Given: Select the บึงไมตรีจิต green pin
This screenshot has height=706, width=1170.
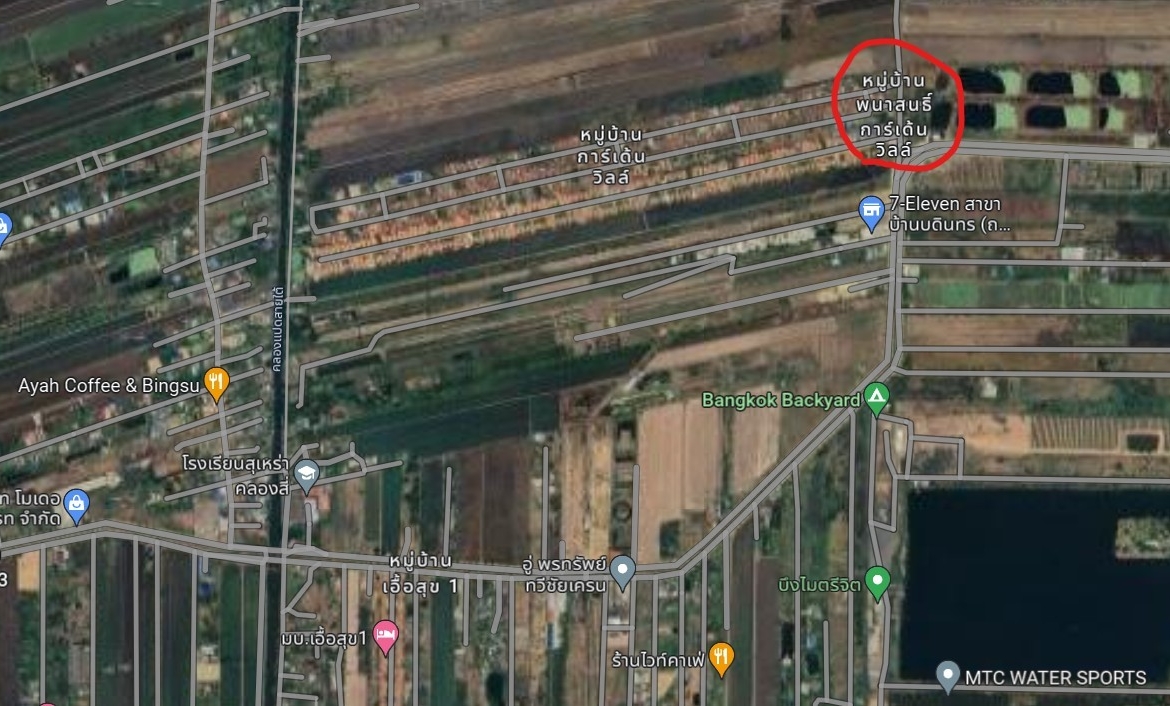Looking at the screenshot, I should tap(877, 580).
